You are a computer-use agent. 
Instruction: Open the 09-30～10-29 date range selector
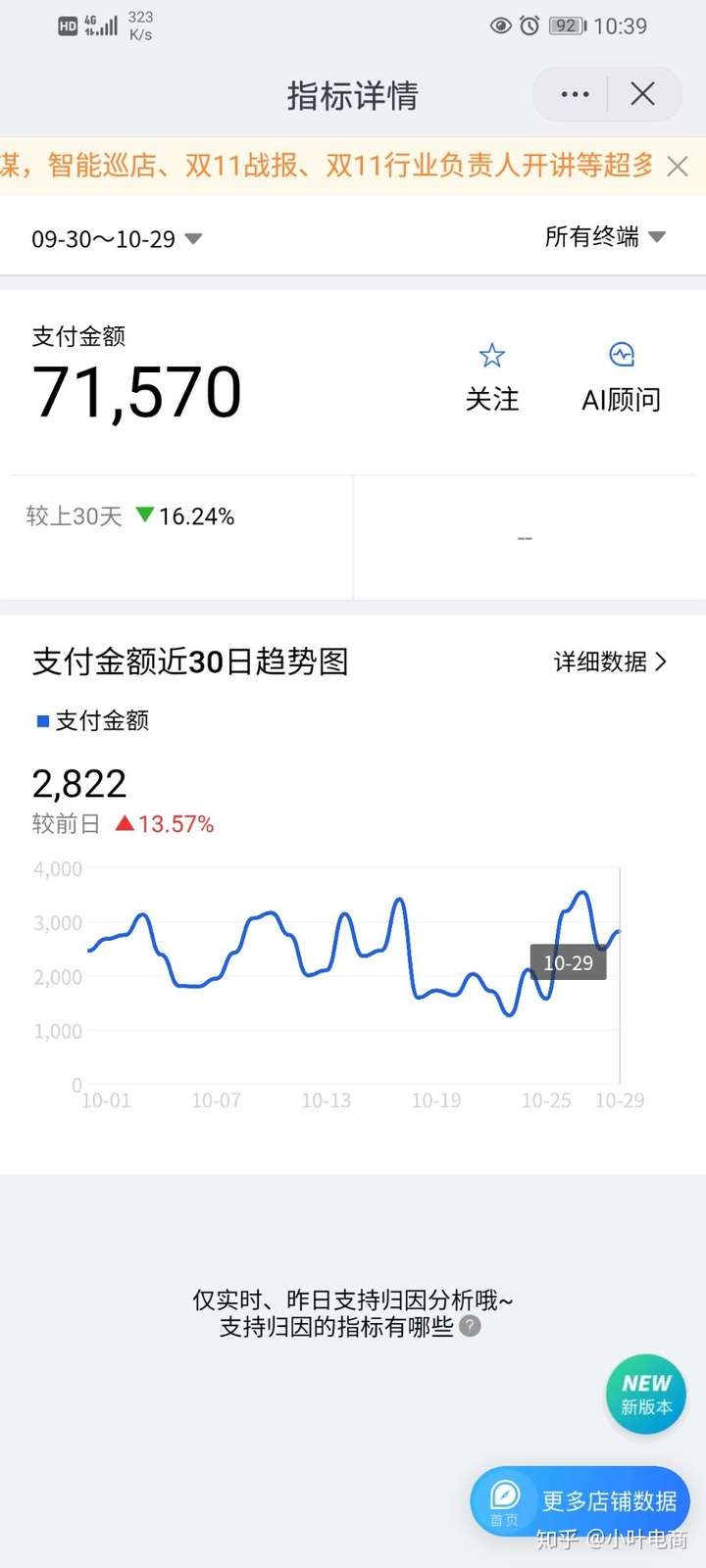[x=113, y=238]
